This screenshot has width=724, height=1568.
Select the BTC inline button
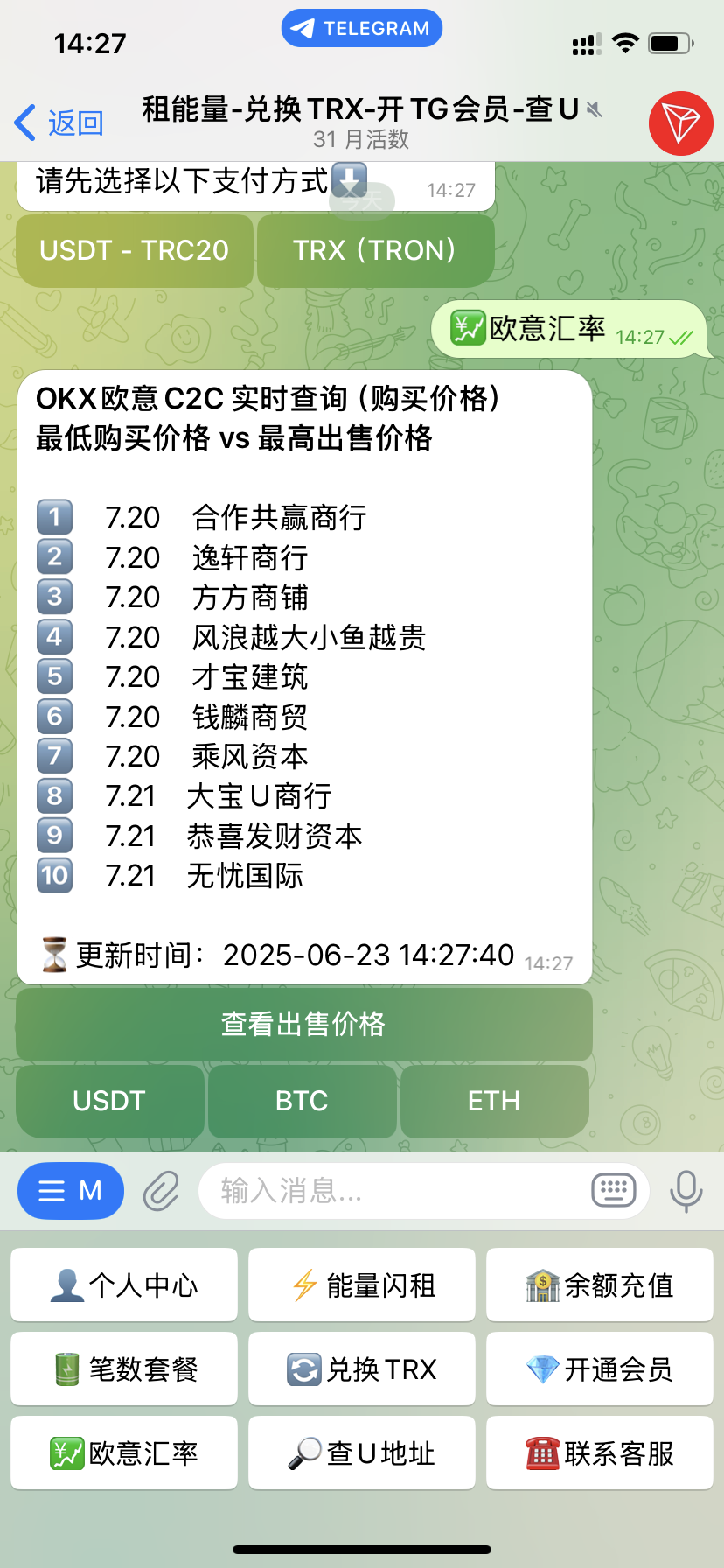(302, 1101)
